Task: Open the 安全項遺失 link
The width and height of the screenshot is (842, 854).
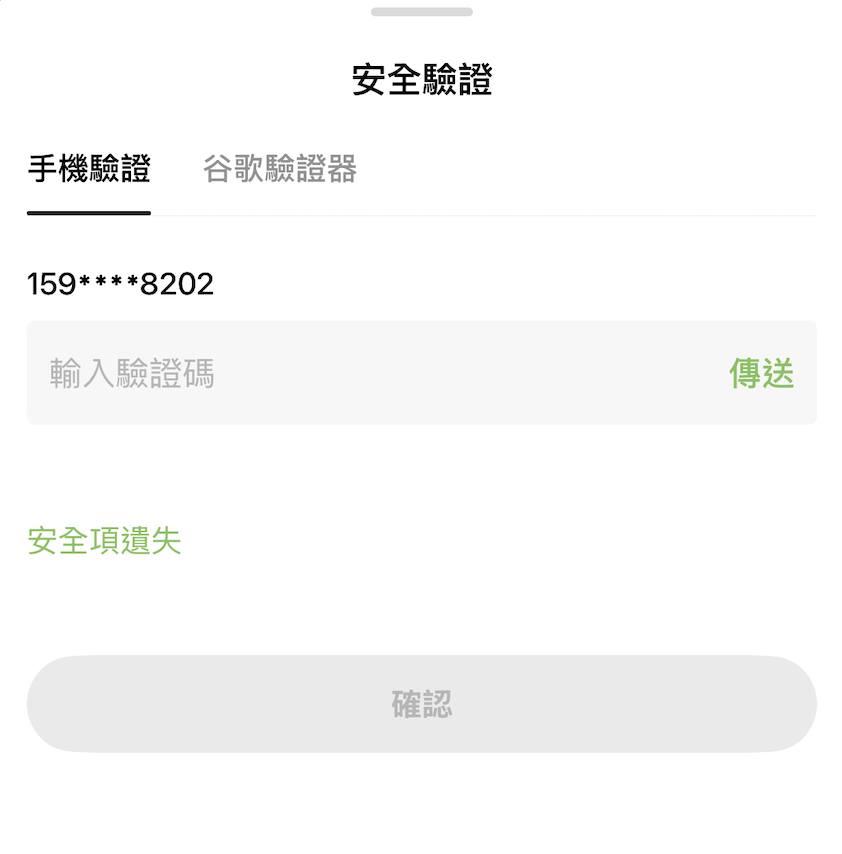Action: (104, 541)
